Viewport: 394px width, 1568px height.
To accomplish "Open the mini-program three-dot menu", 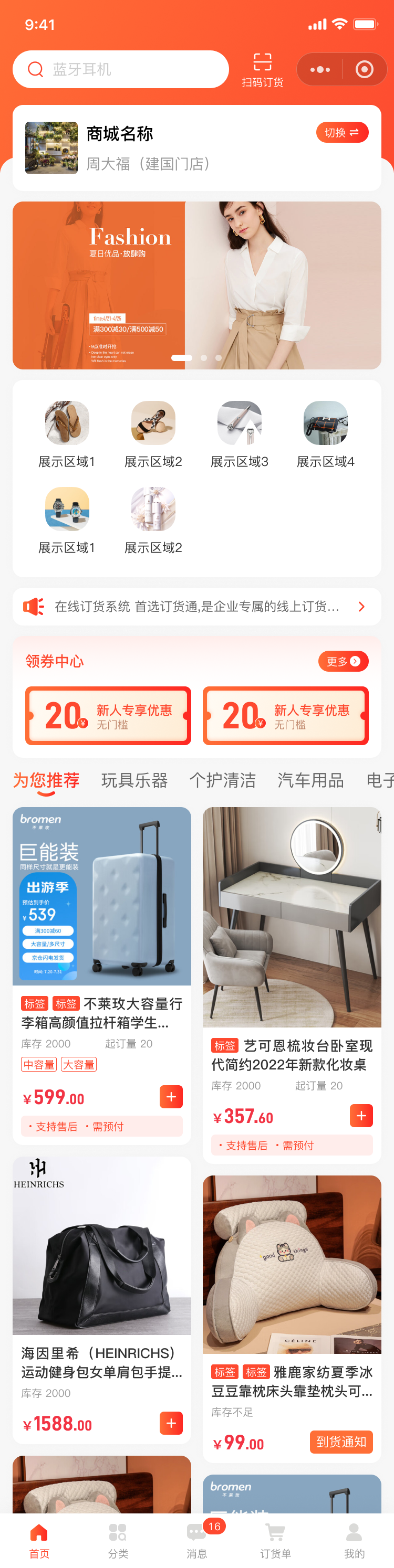I will point(320,69).
